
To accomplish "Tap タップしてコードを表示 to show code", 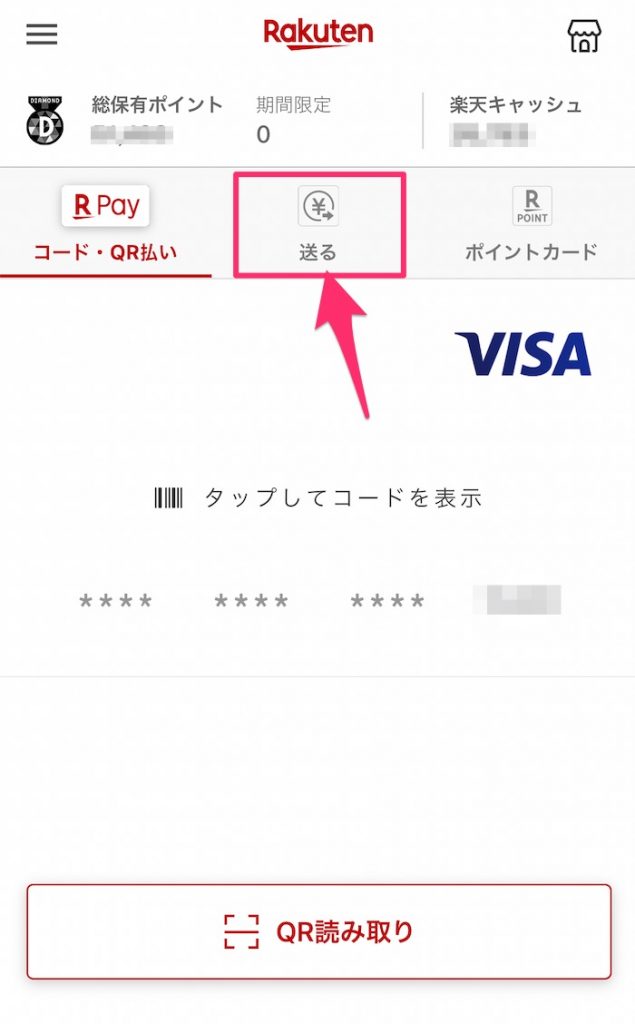I will click(318, 497).
